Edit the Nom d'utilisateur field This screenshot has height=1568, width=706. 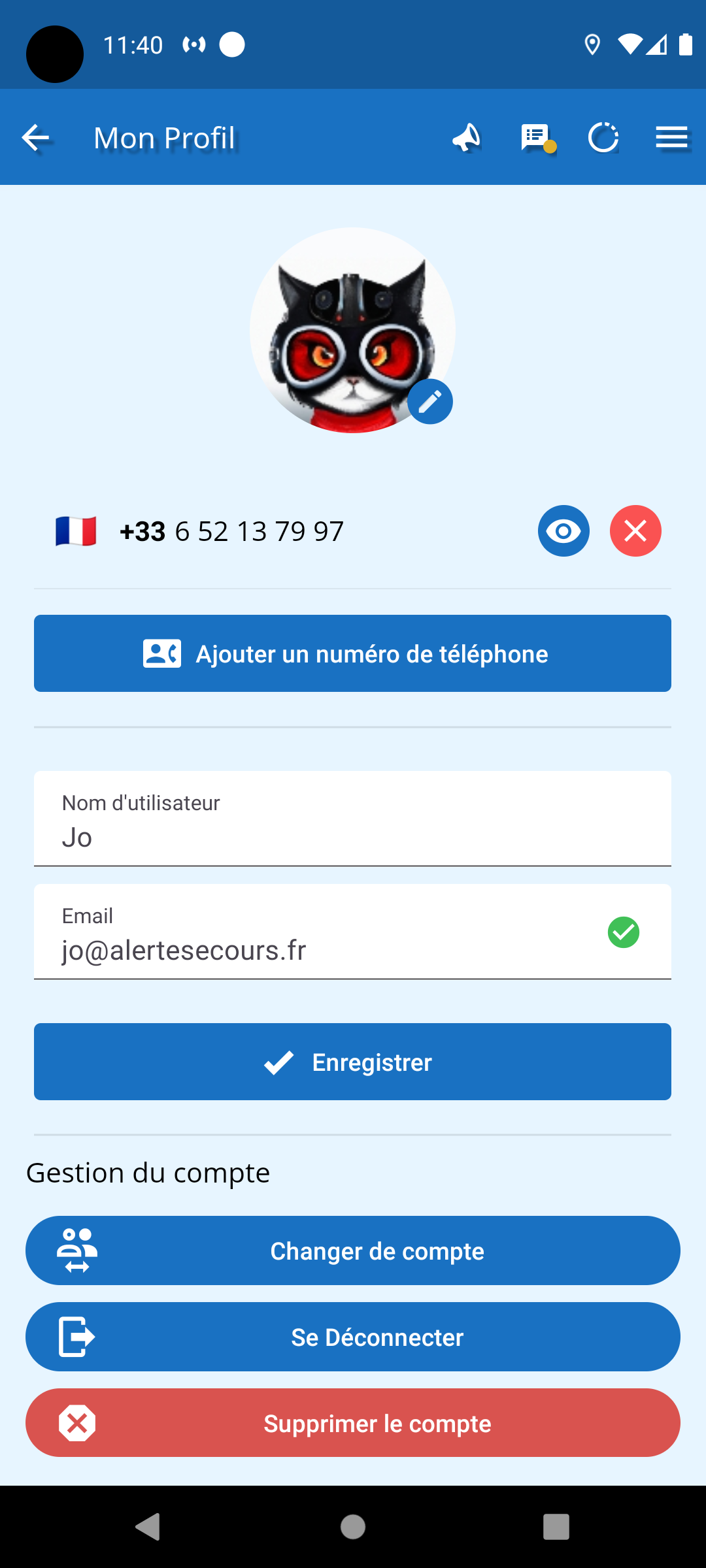pos(352,836)
